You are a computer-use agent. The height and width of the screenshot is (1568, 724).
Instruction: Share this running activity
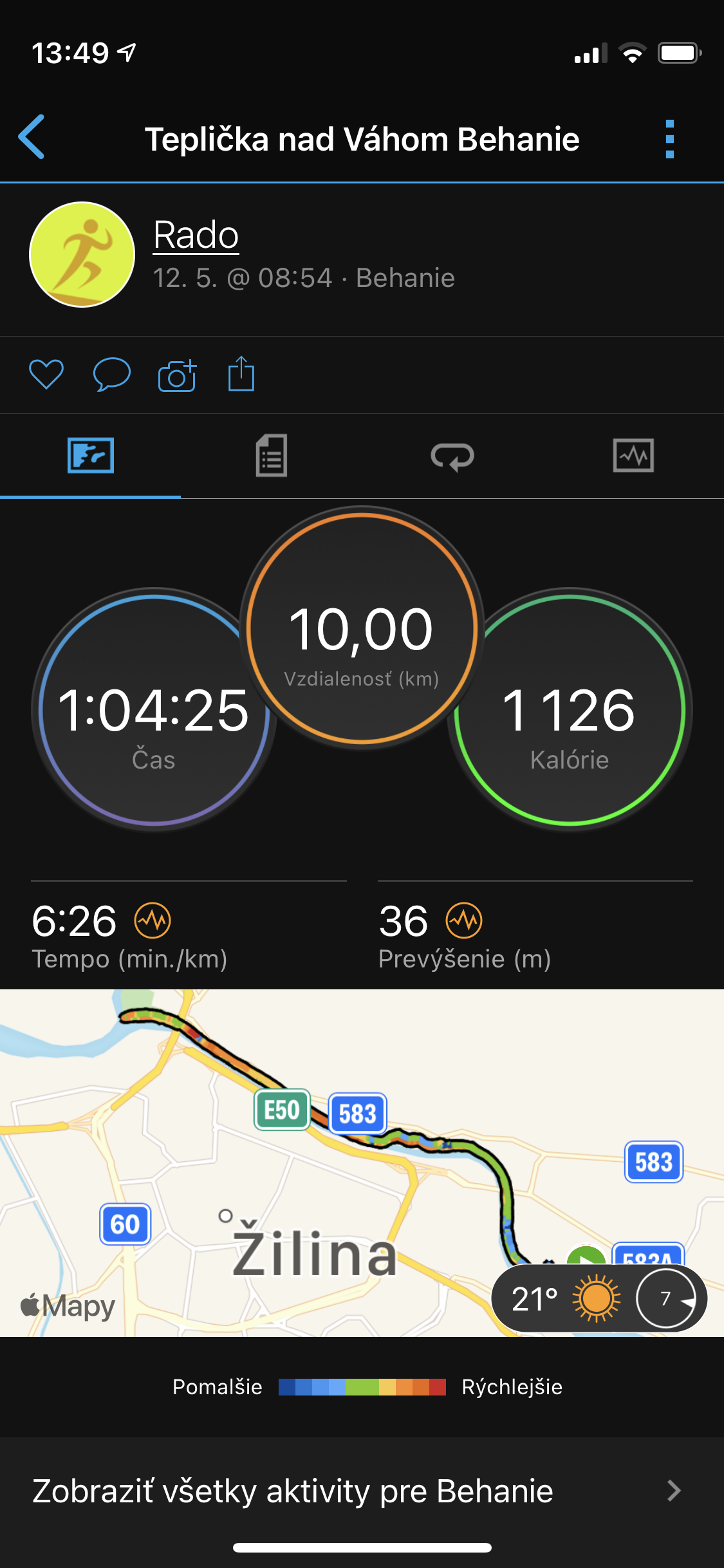pos(241,373)
